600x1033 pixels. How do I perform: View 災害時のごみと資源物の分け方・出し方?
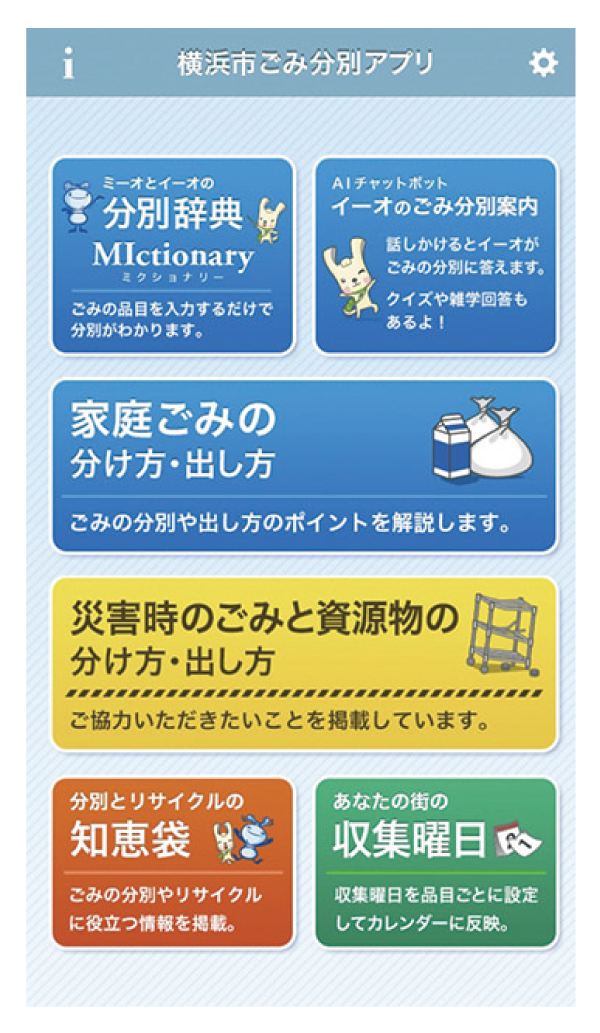(304, 663)
